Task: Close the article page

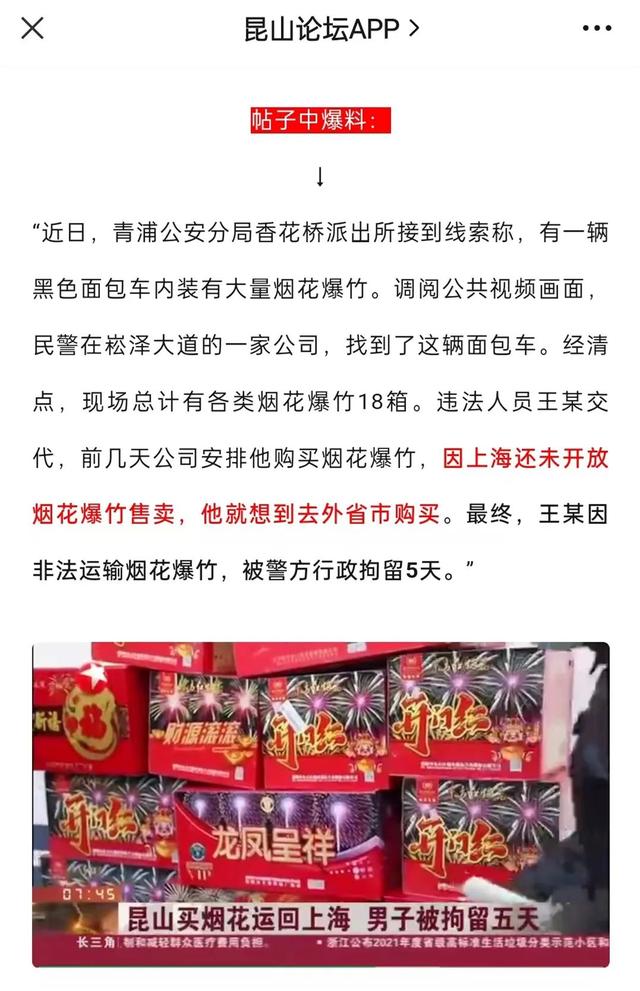Action: [32, 28]
